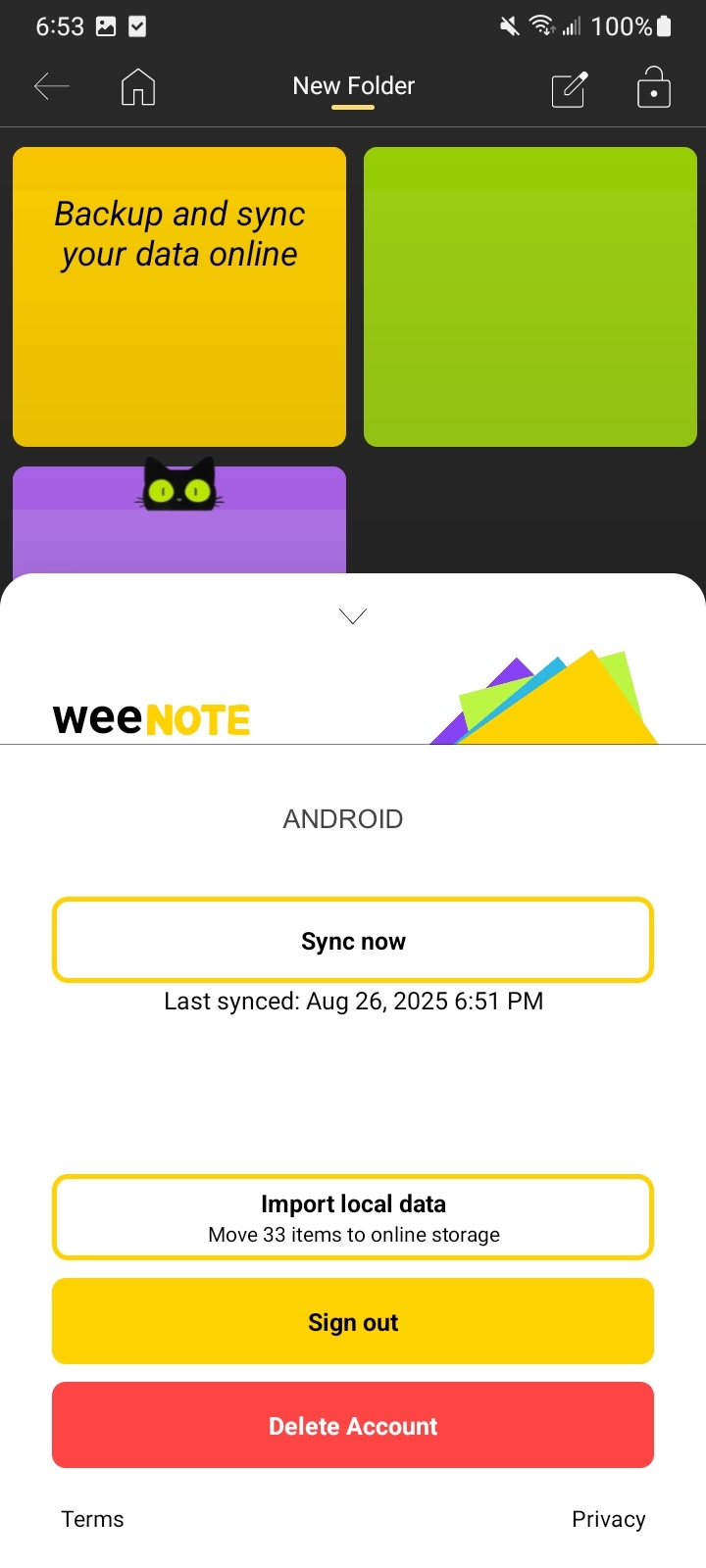Create a new note with the pencil icon
This screenshot has height=1568, width=706.
pyautogui.click(x=570, y=89)
